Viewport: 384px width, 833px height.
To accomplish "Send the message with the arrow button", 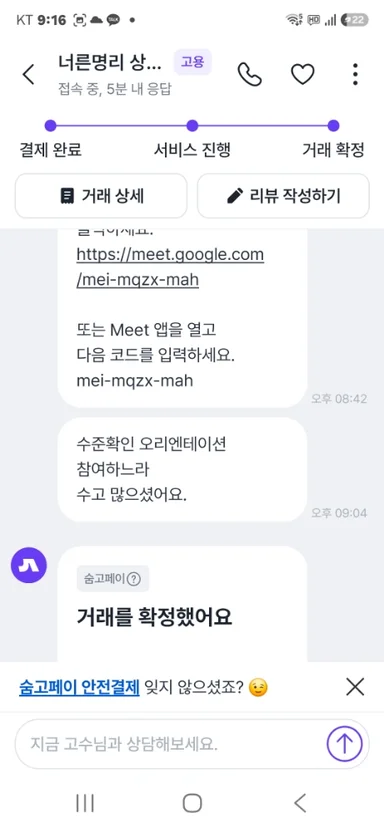I will [344, 743].
